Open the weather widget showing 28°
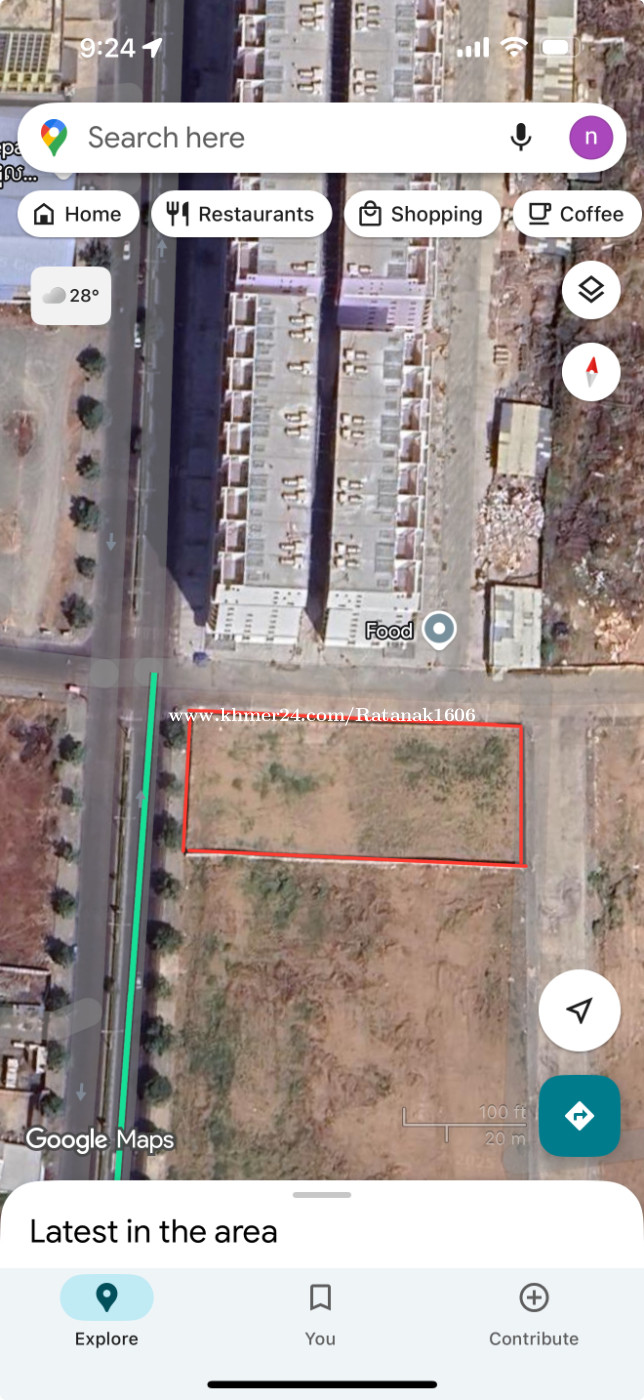This screenshot has height=1400, width=644. (x=71, y=296)
